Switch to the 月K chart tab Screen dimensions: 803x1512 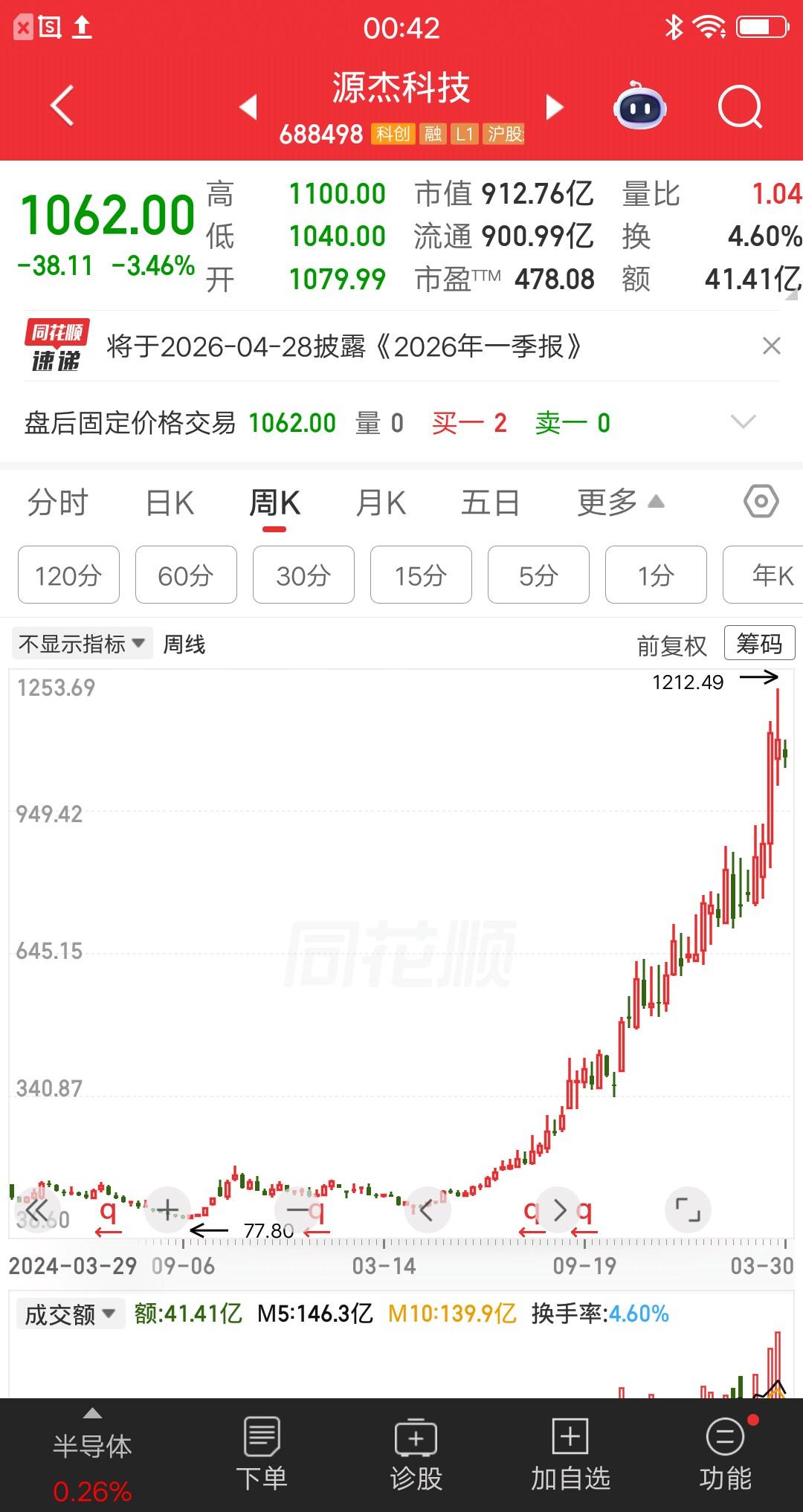[x=381, y=502]
